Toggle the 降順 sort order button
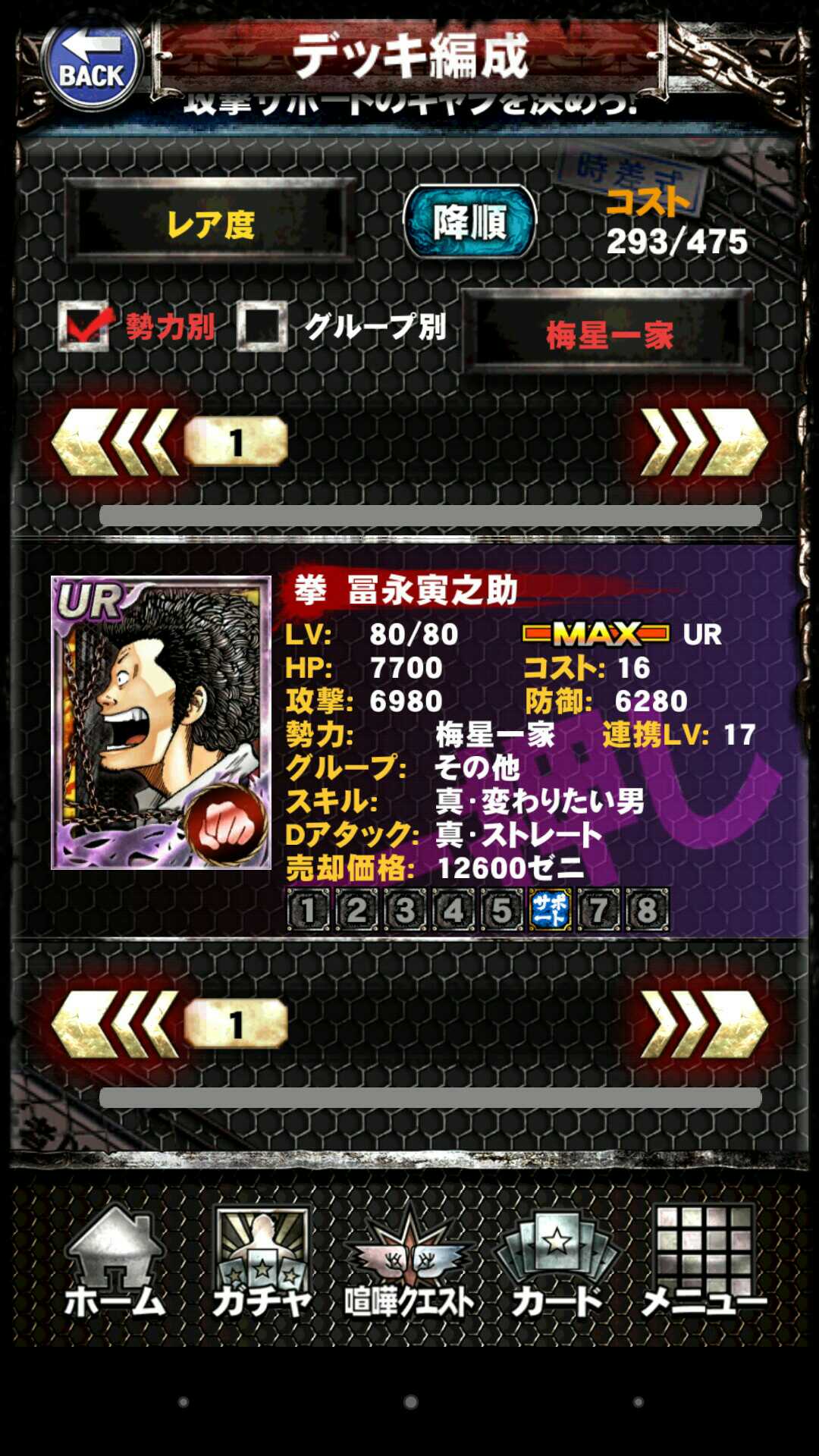Screen dimensions: 819x1456 point(469,222)
